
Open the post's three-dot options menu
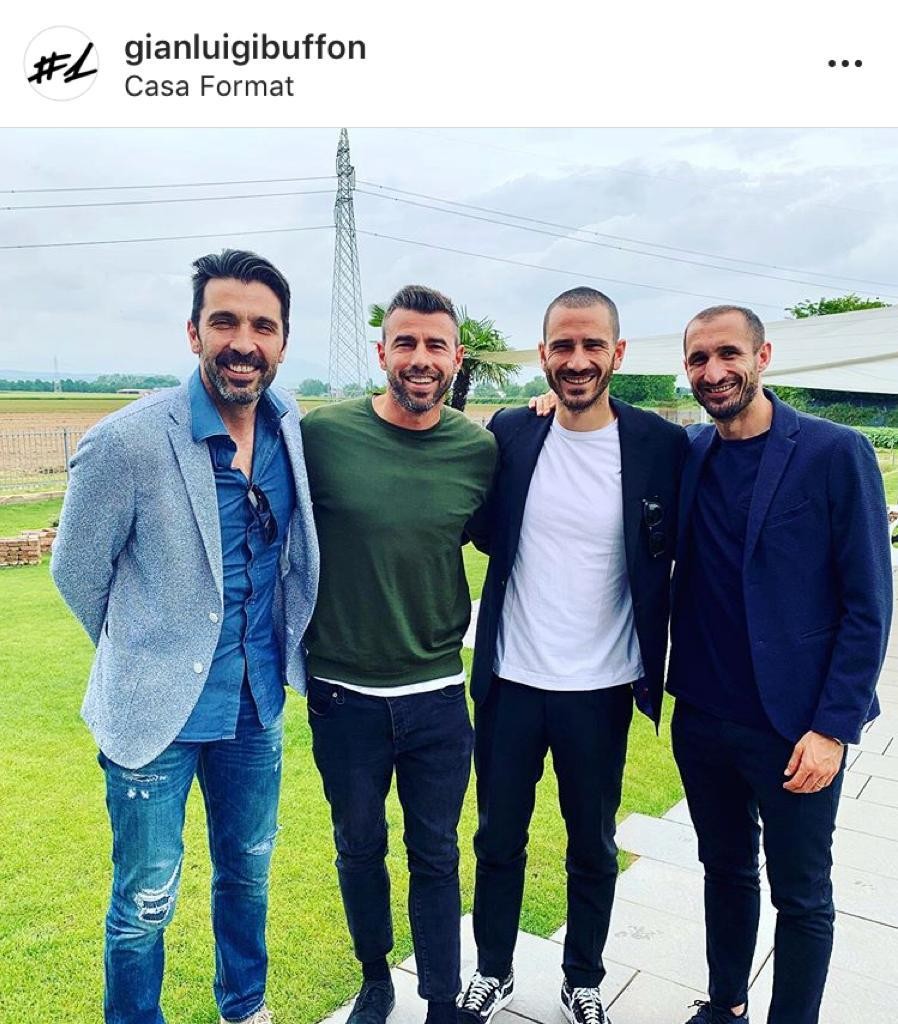point(844,64)
